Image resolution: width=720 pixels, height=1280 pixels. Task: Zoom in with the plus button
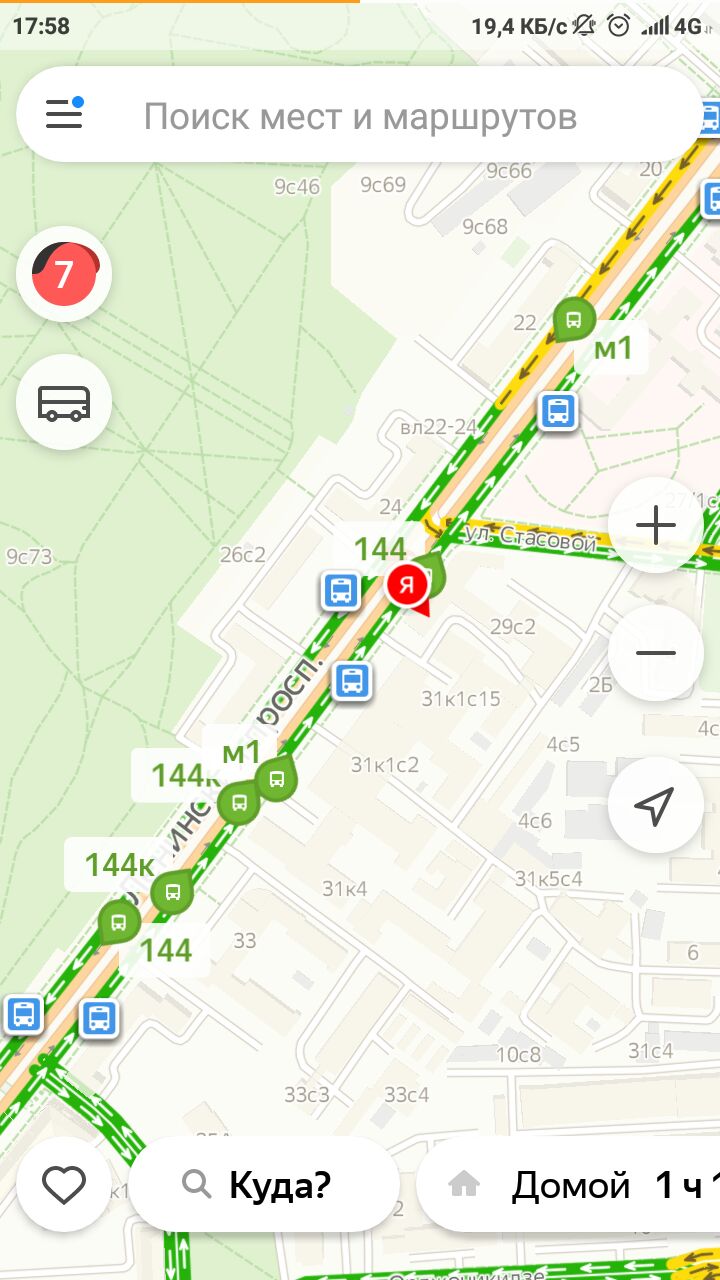655,525
